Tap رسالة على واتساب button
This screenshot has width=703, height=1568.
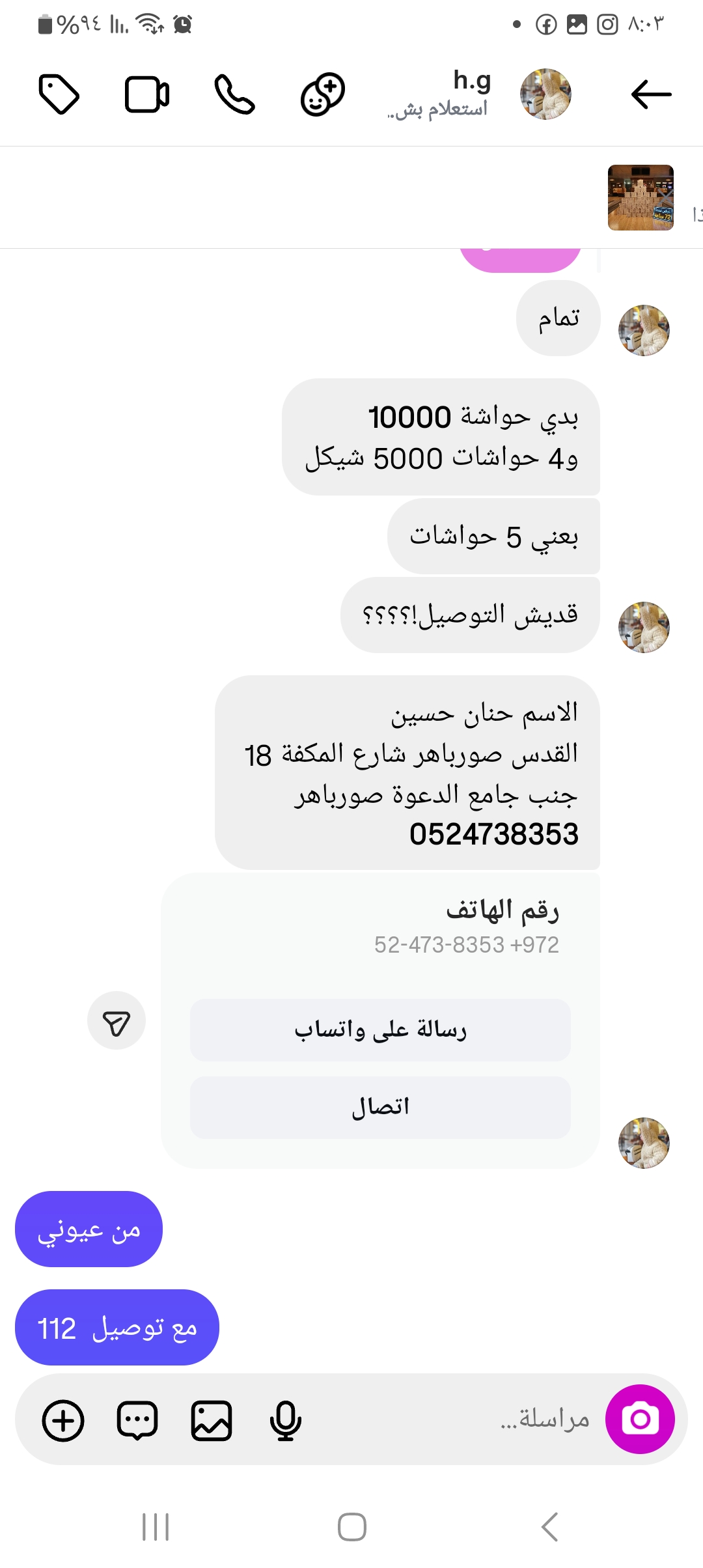(380, 1029)
